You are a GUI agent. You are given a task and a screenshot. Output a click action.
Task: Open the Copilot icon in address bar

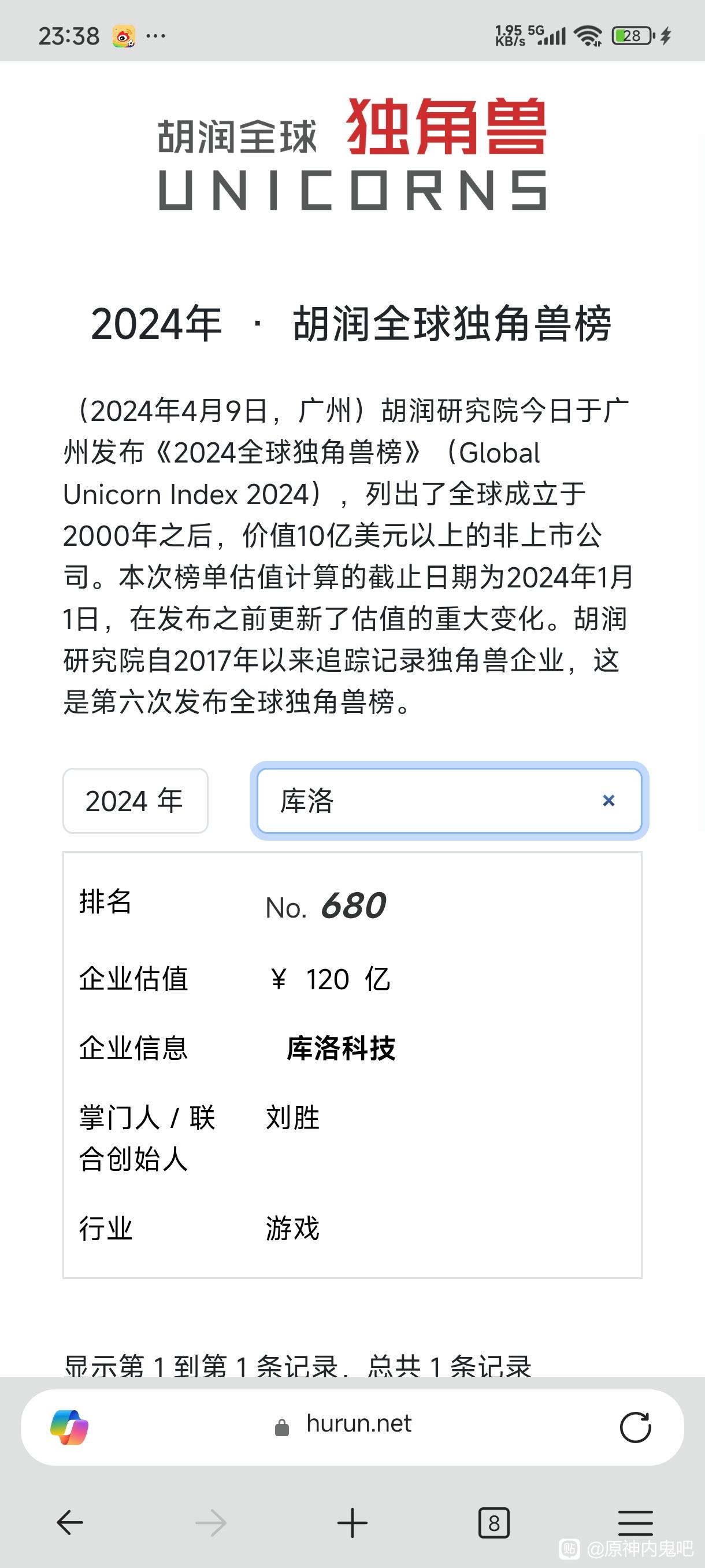(x=69, y=1427)
